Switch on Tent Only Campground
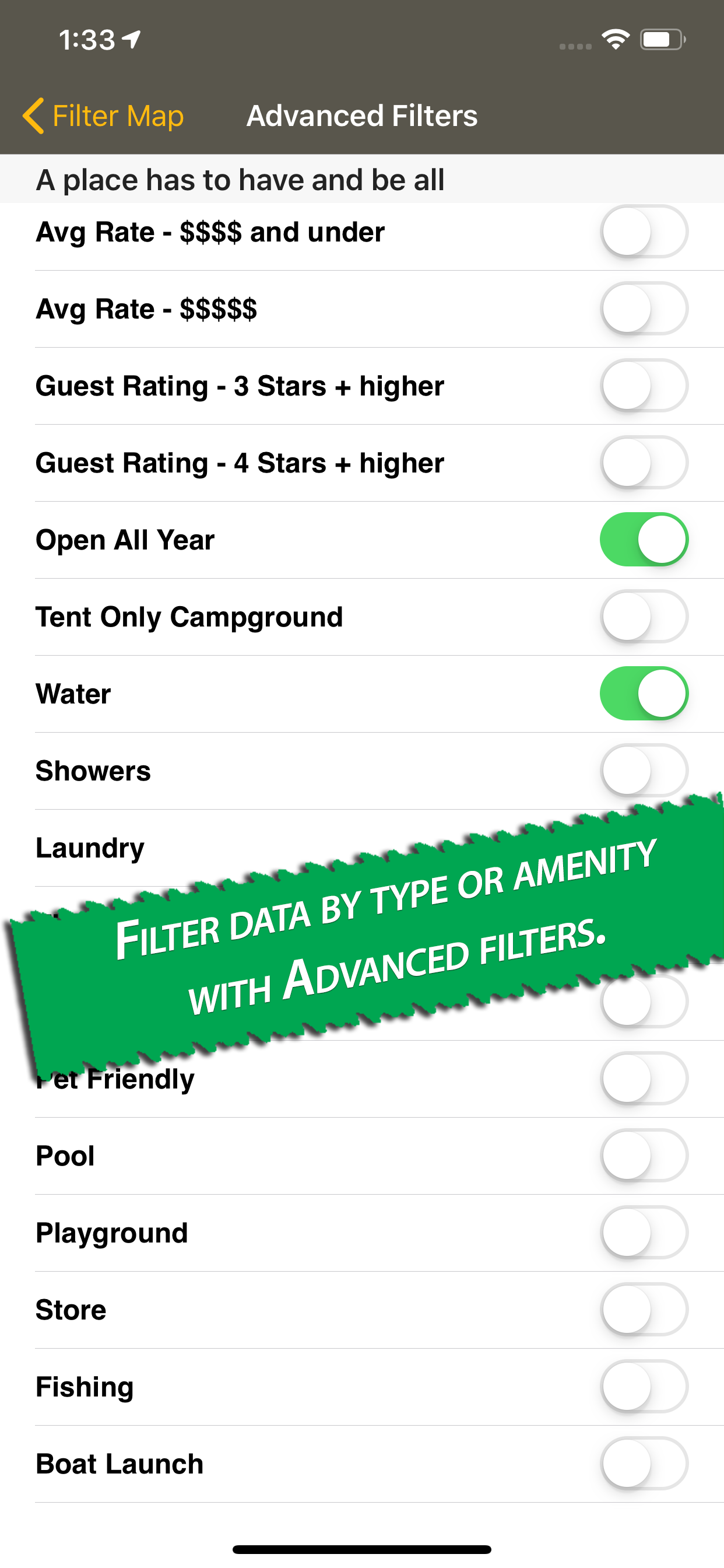The image size is (724, 1568). point(644,617)
